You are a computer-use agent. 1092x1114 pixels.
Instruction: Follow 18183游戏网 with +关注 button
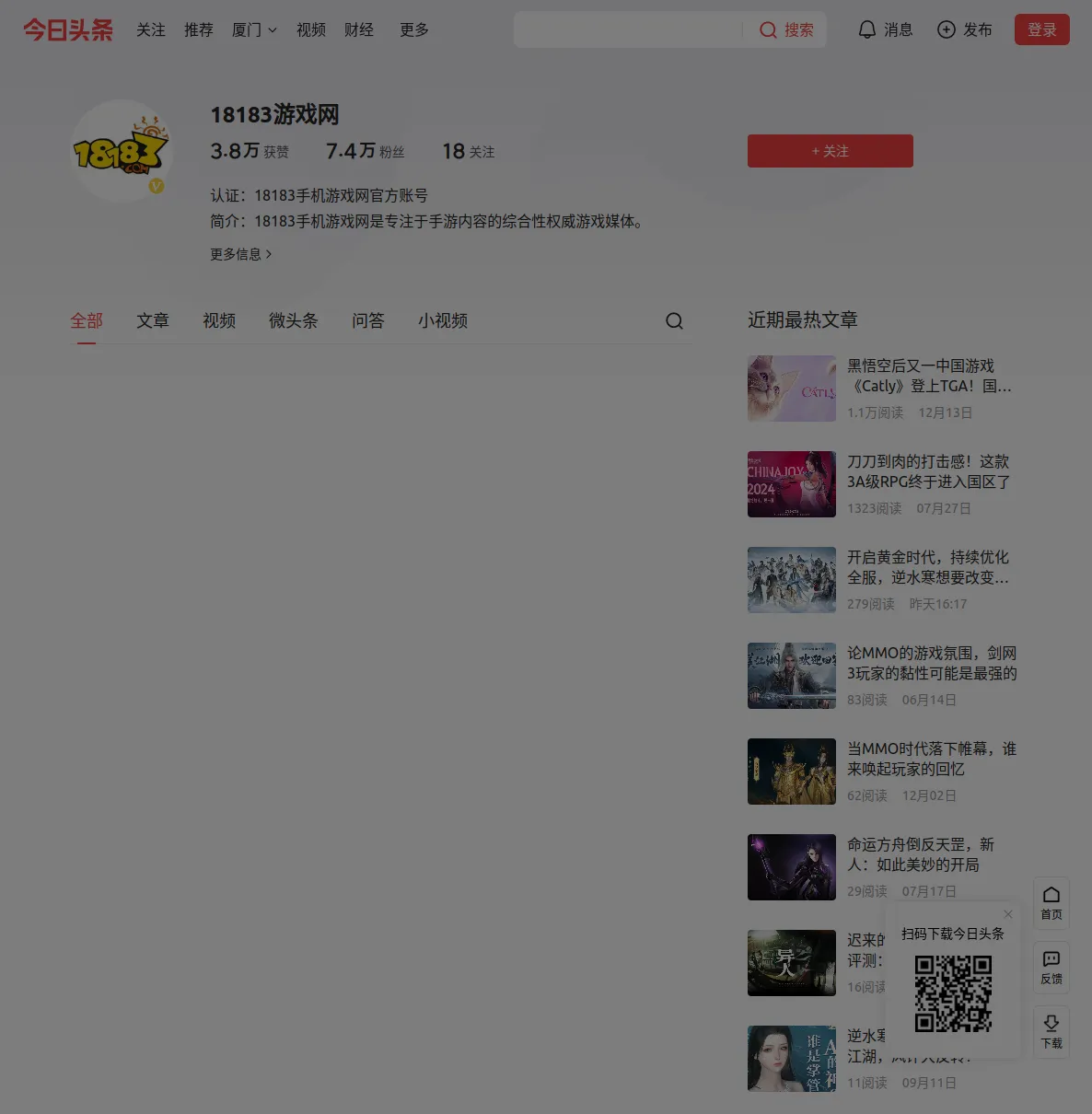[x=830, y=151]
